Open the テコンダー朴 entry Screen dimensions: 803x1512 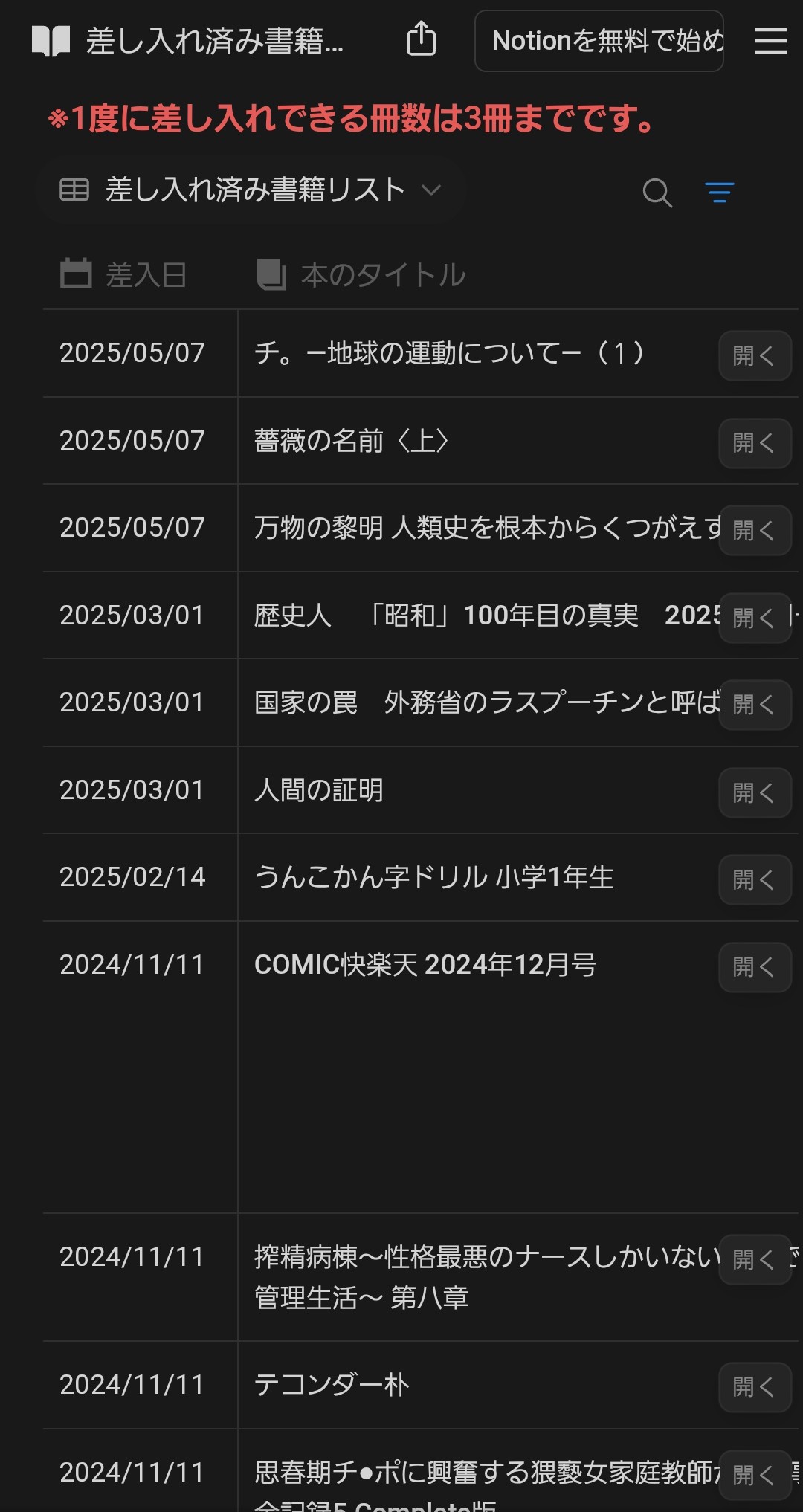(755, 1387)
